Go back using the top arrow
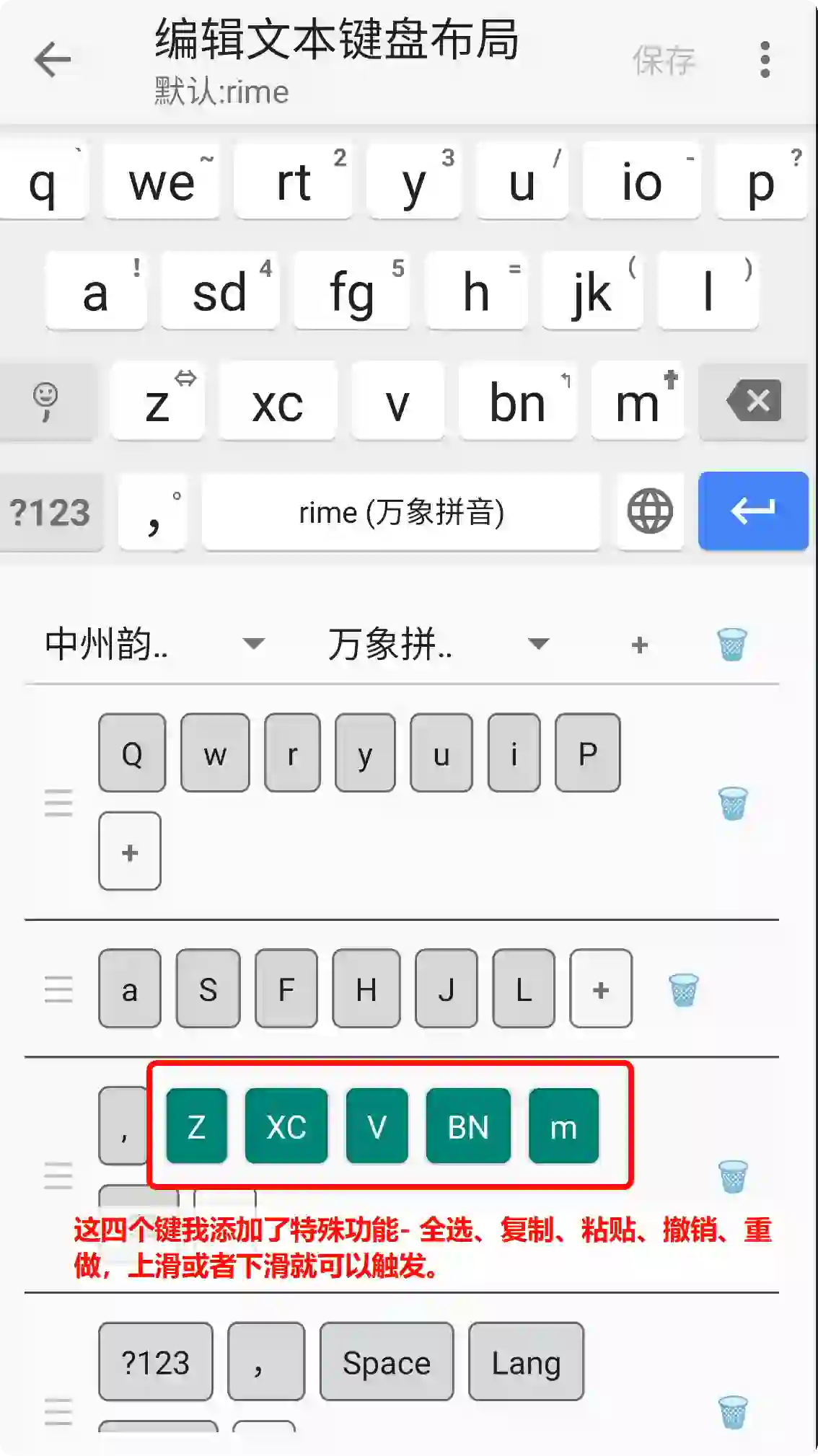The width and height of the screenshot is (818, 1456). tap(53, 59)
